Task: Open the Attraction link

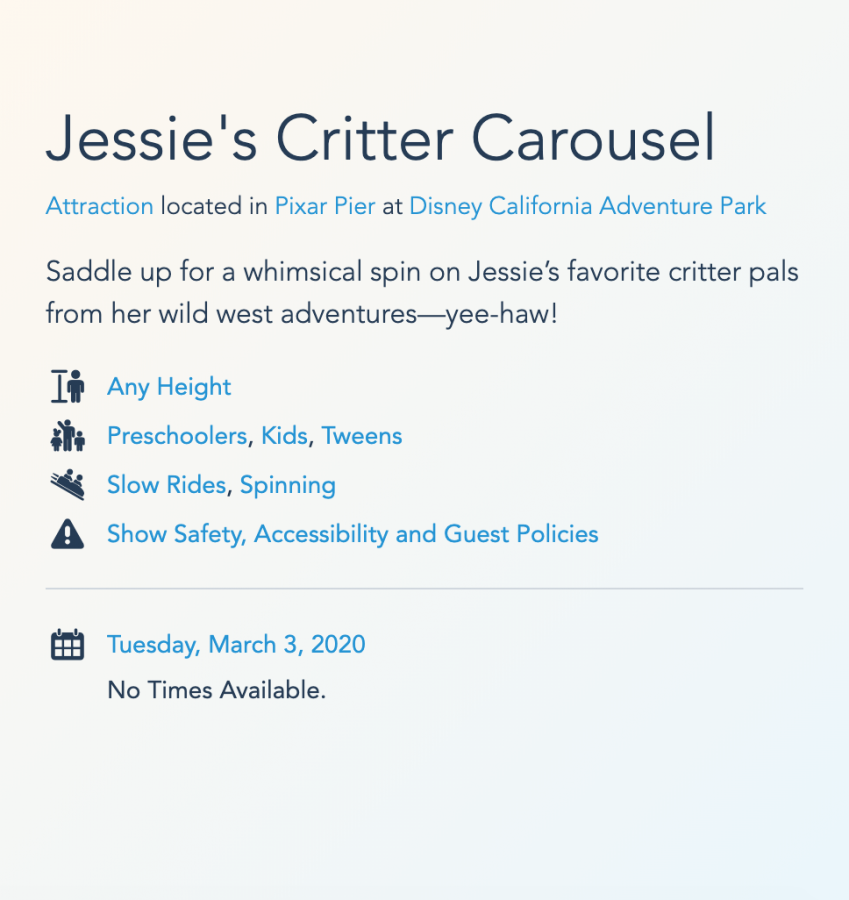Action: 99,207
